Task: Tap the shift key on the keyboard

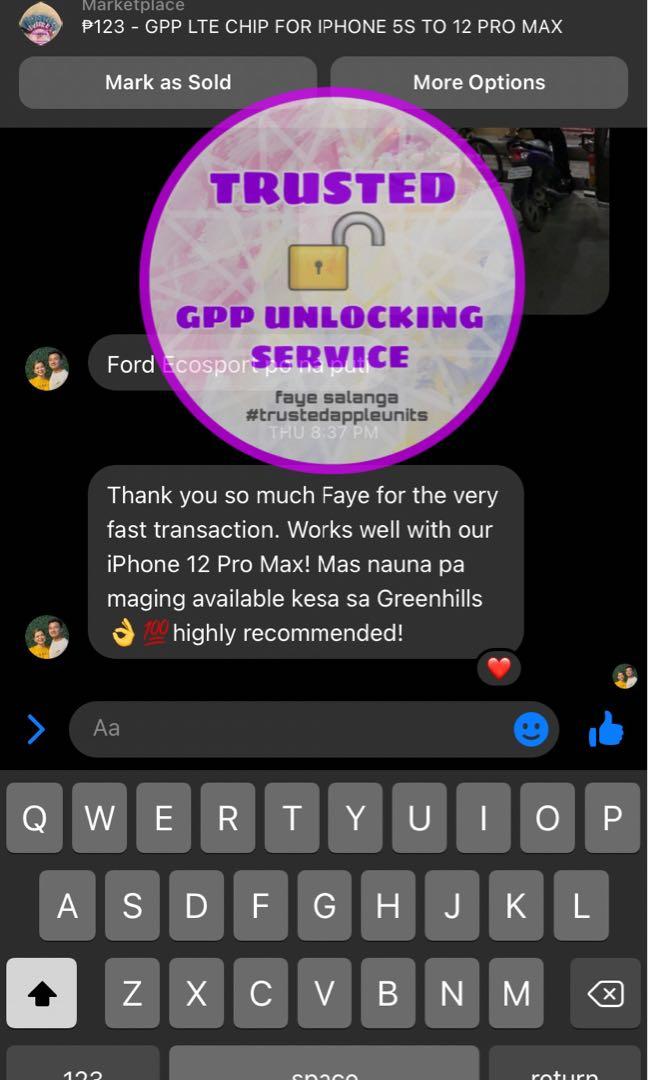Action: click(42, 993)
